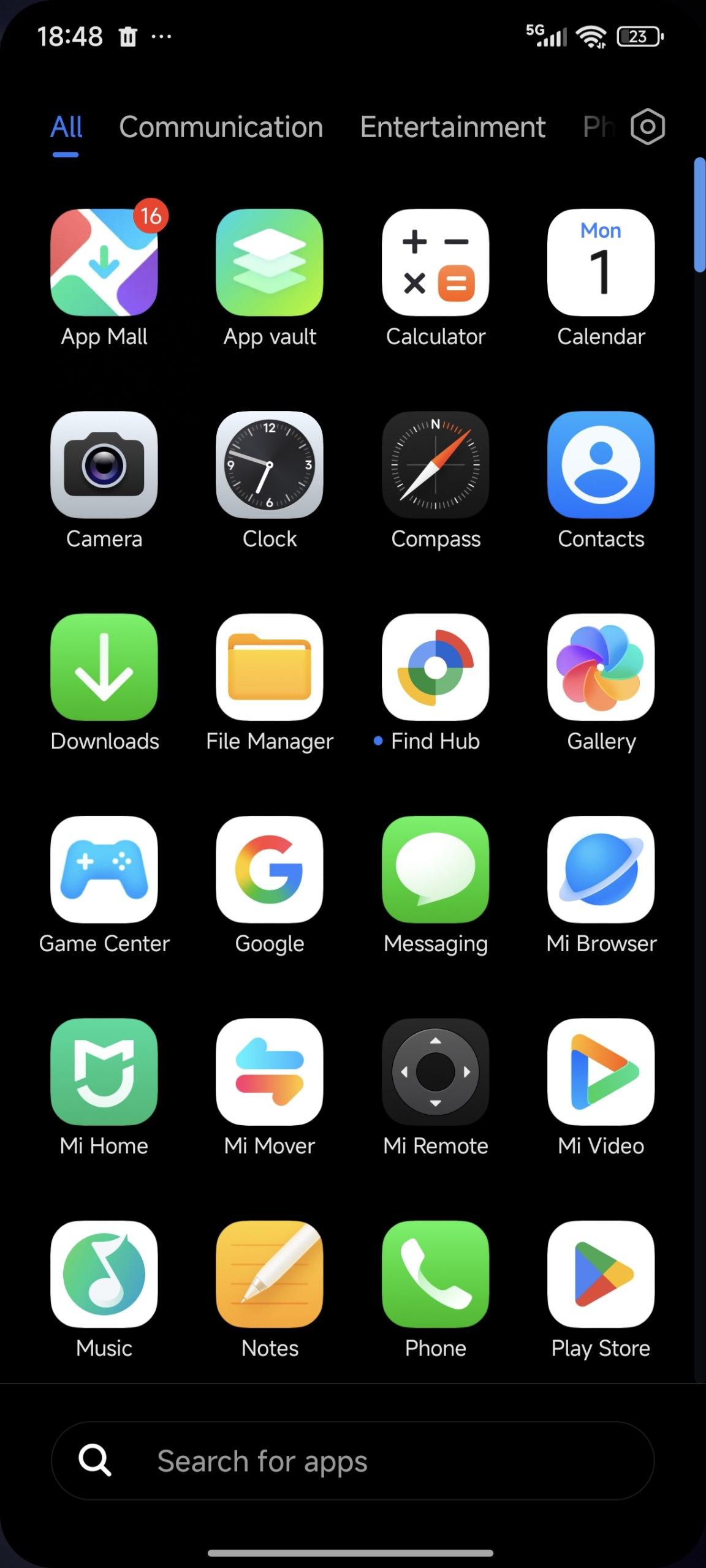Launch the Calculator app
The image size is (706, 1568).
435,262
